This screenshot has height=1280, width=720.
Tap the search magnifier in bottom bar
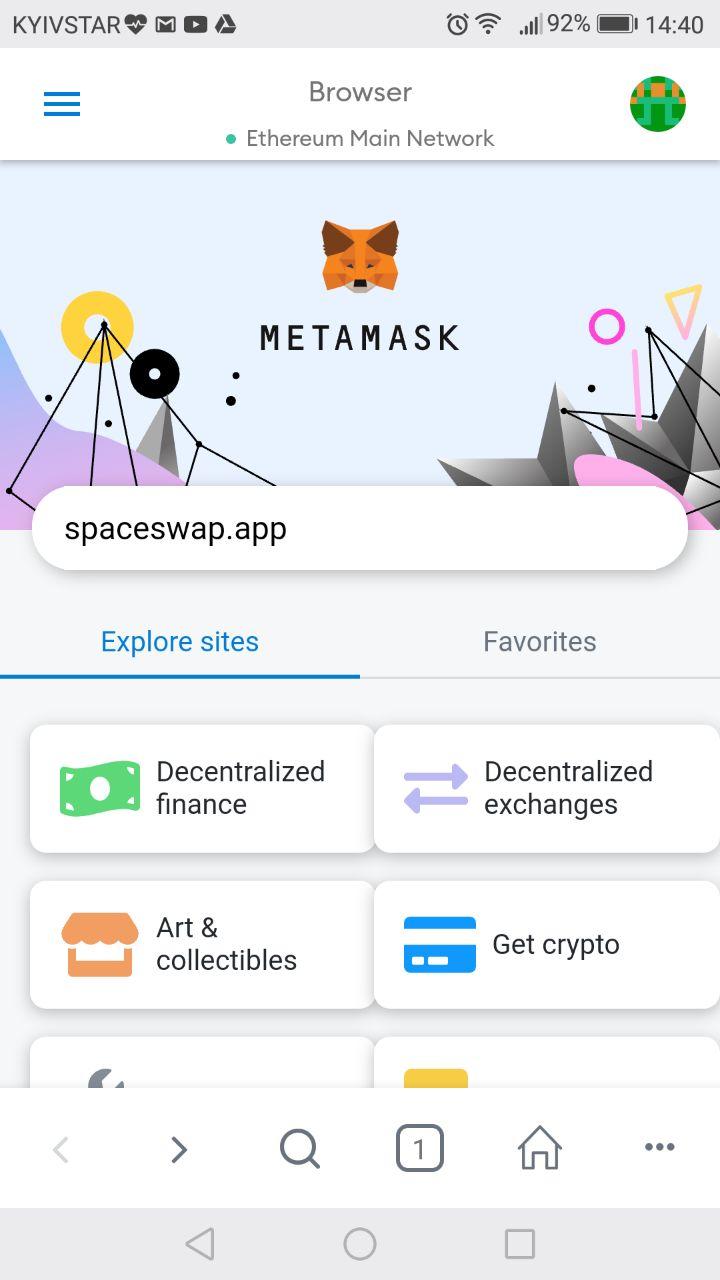pyautogui.click(x=299, y=1149)
